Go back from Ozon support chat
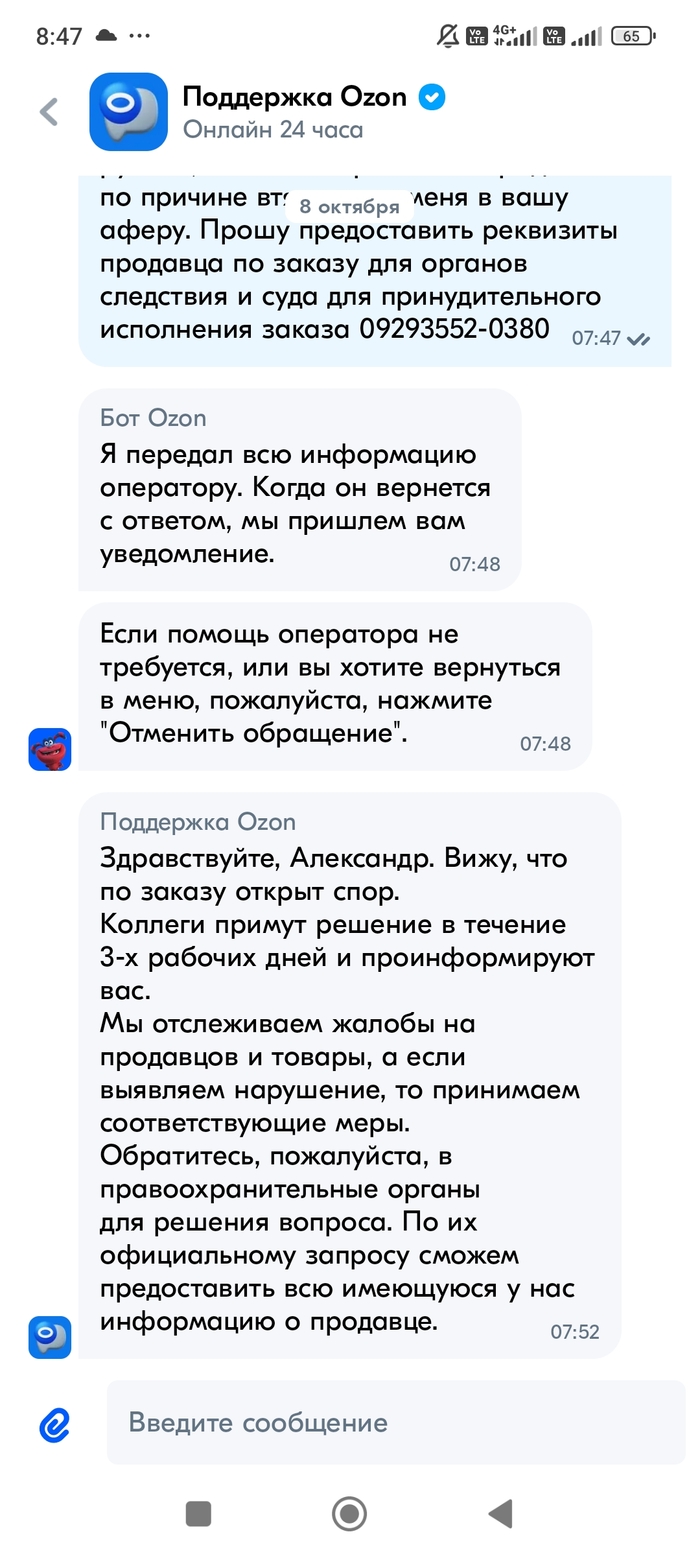Viewport: 700px width, 1556px height. 48,112
